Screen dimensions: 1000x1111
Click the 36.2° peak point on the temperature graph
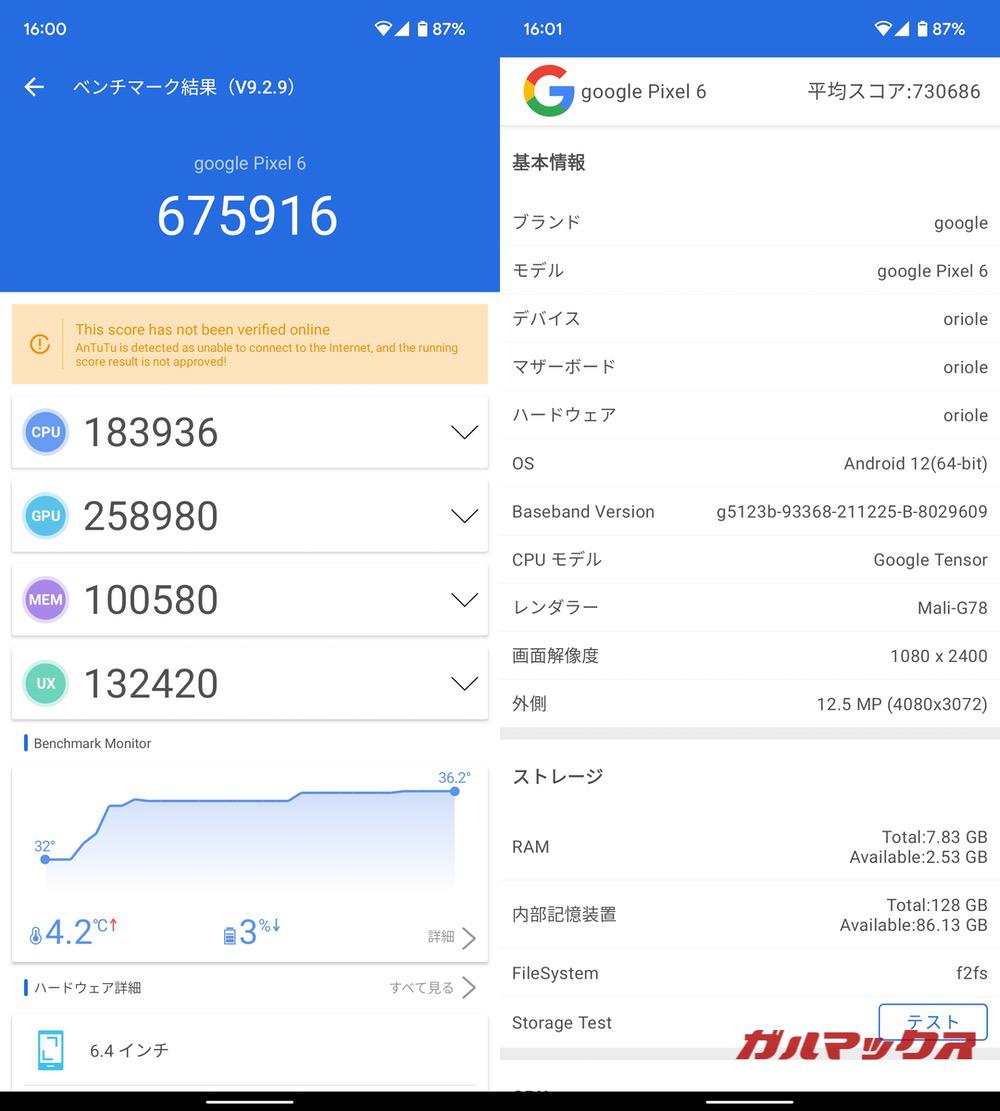(x=455, y=791)
